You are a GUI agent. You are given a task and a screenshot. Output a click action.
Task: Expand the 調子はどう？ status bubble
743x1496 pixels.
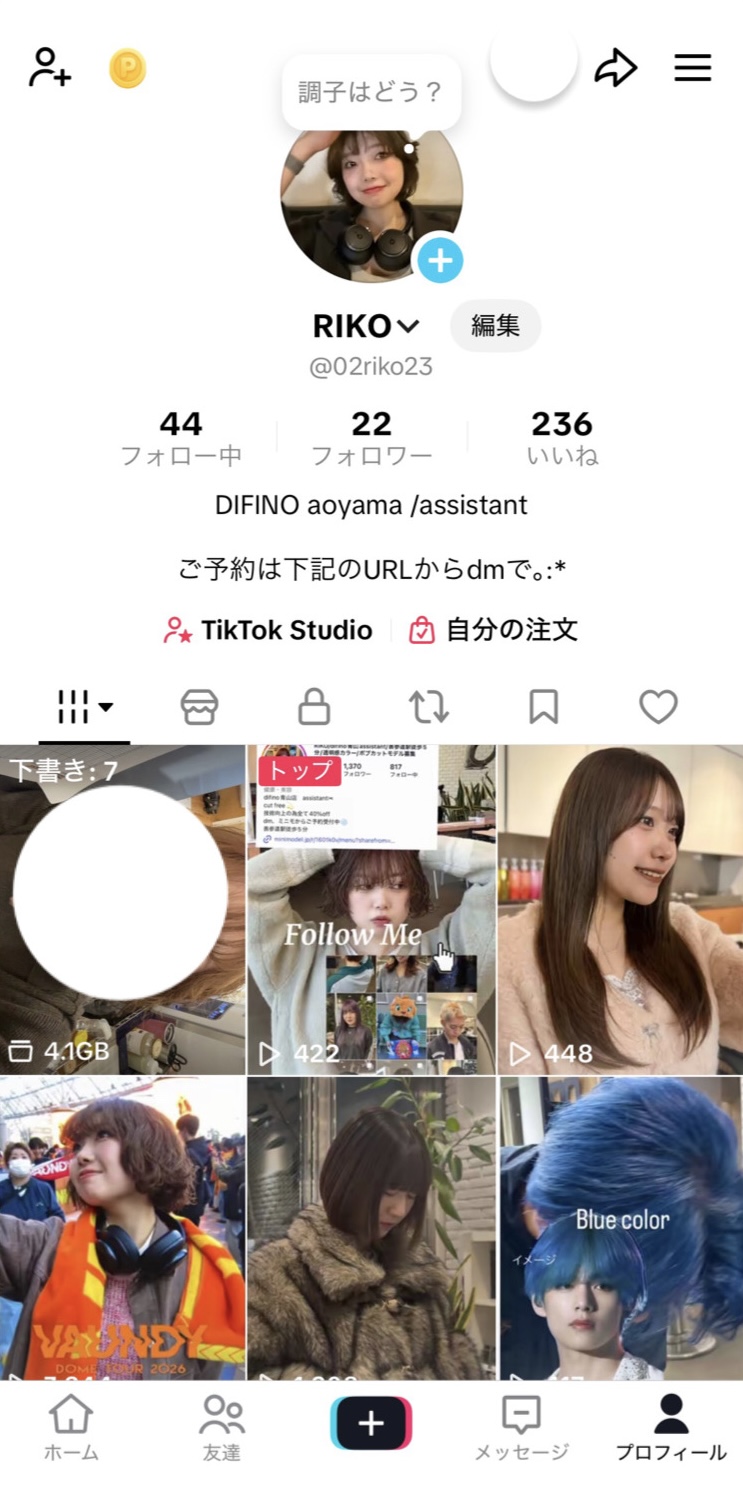click(x=371, y=91)
